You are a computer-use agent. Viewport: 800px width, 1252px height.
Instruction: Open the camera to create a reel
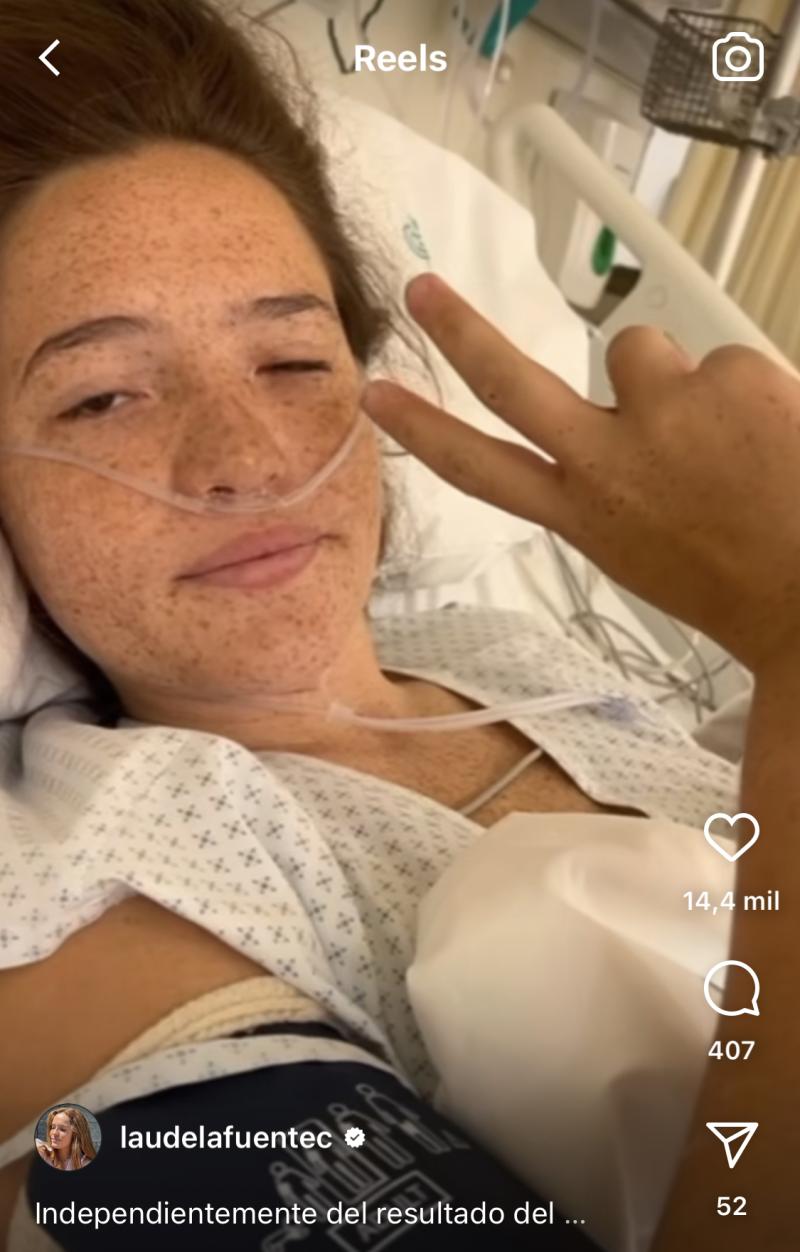point(738,59)
